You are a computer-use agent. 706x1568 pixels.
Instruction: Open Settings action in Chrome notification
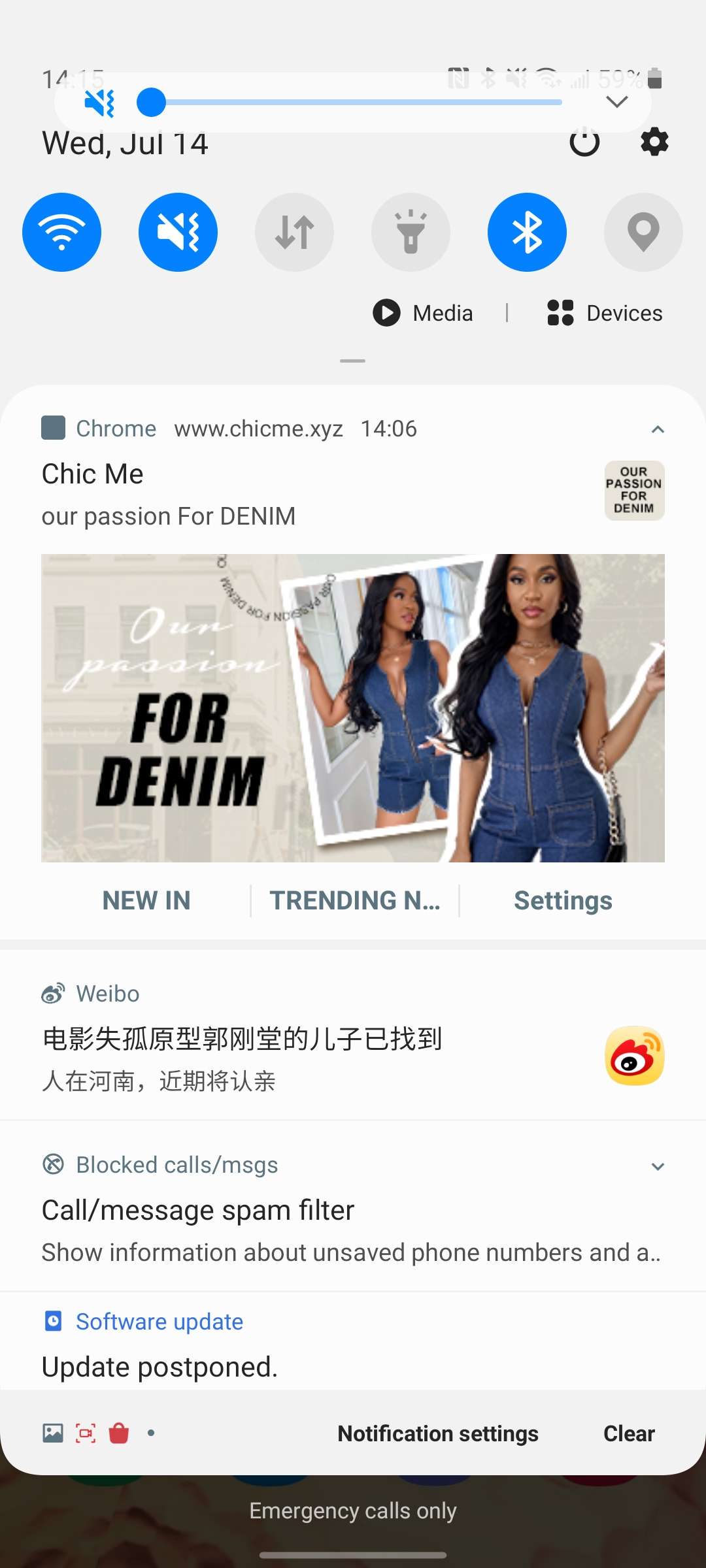pyautogui.click(x=563, y=900)
